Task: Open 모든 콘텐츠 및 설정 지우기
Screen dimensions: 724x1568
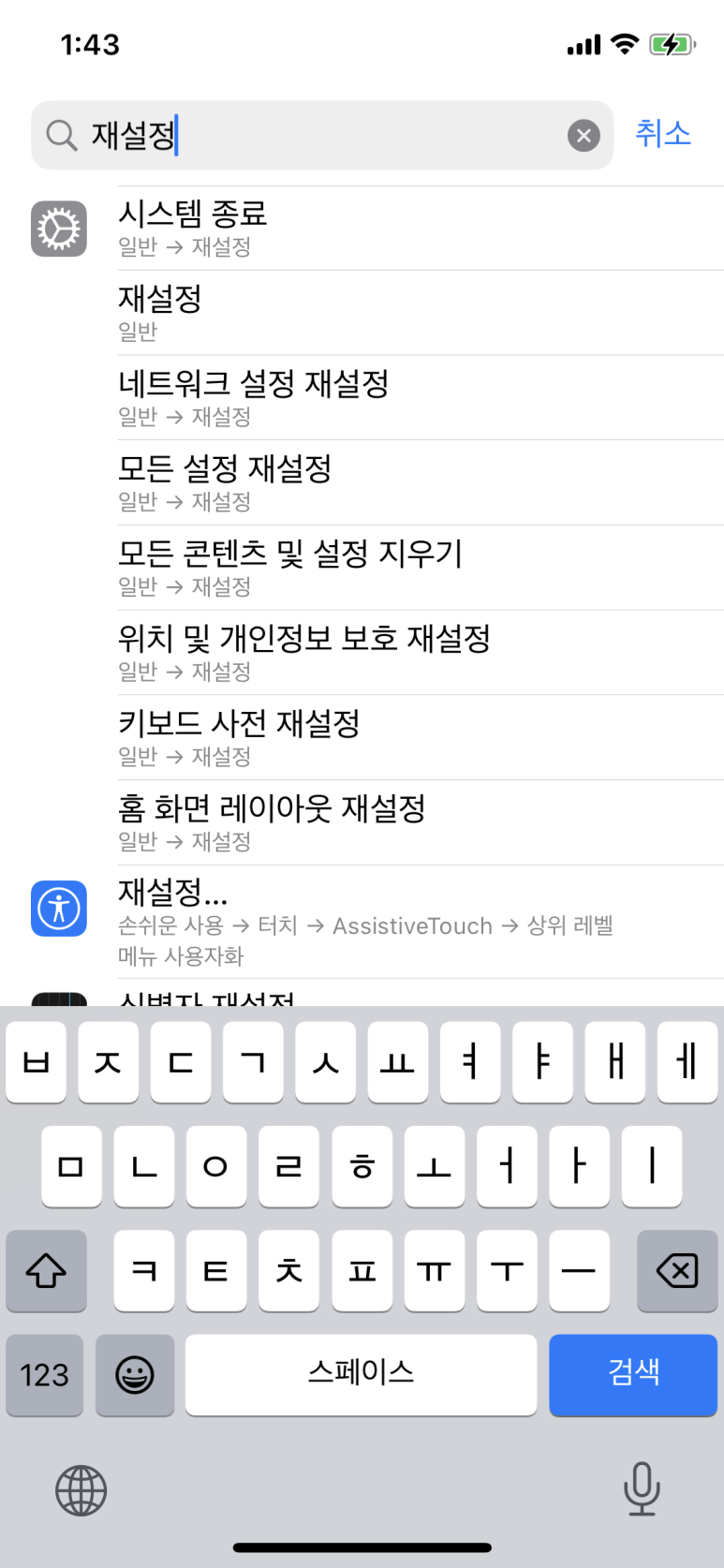Action: [421, 568]
